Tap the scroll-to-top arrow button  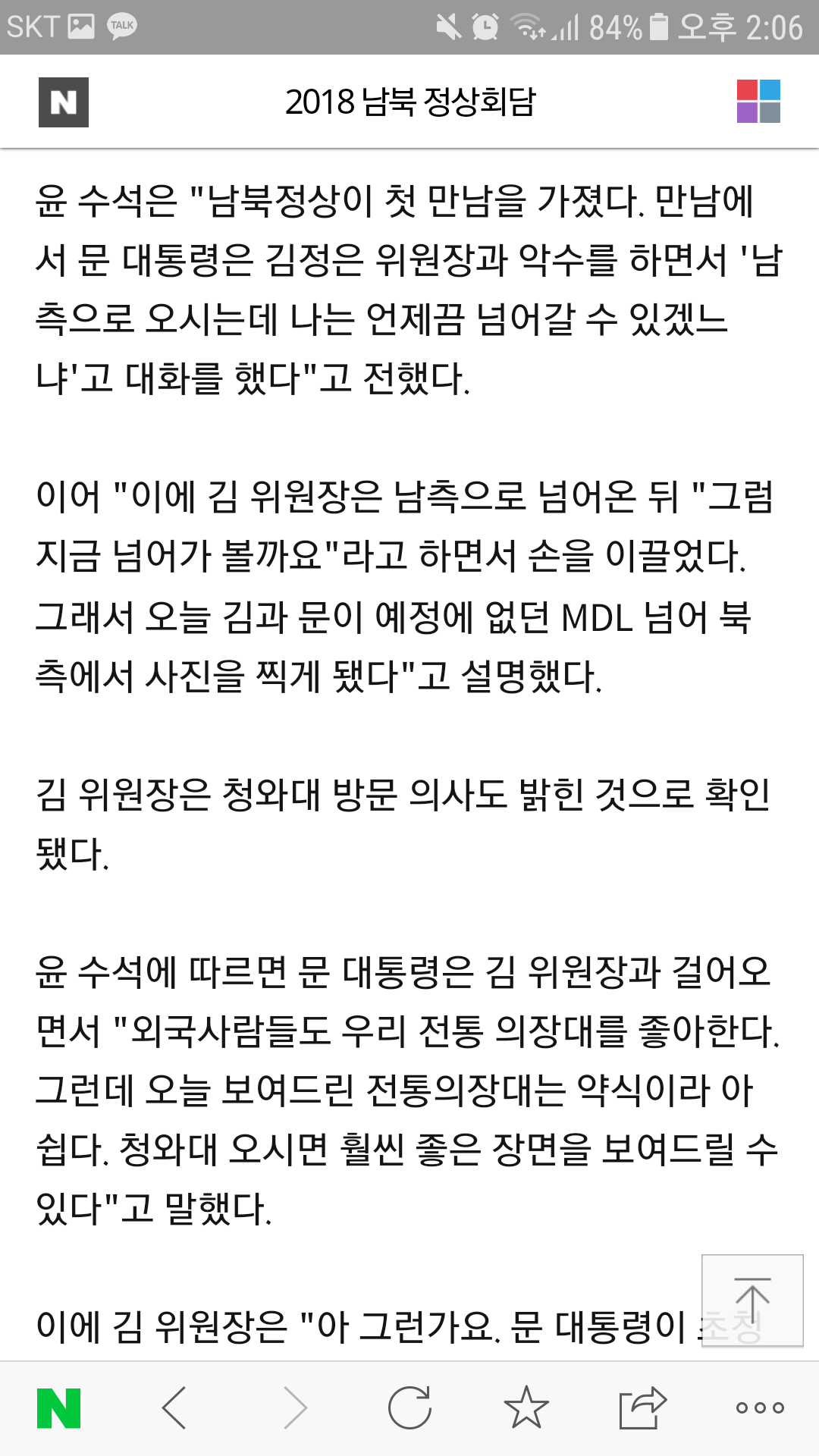[752, 1300]
